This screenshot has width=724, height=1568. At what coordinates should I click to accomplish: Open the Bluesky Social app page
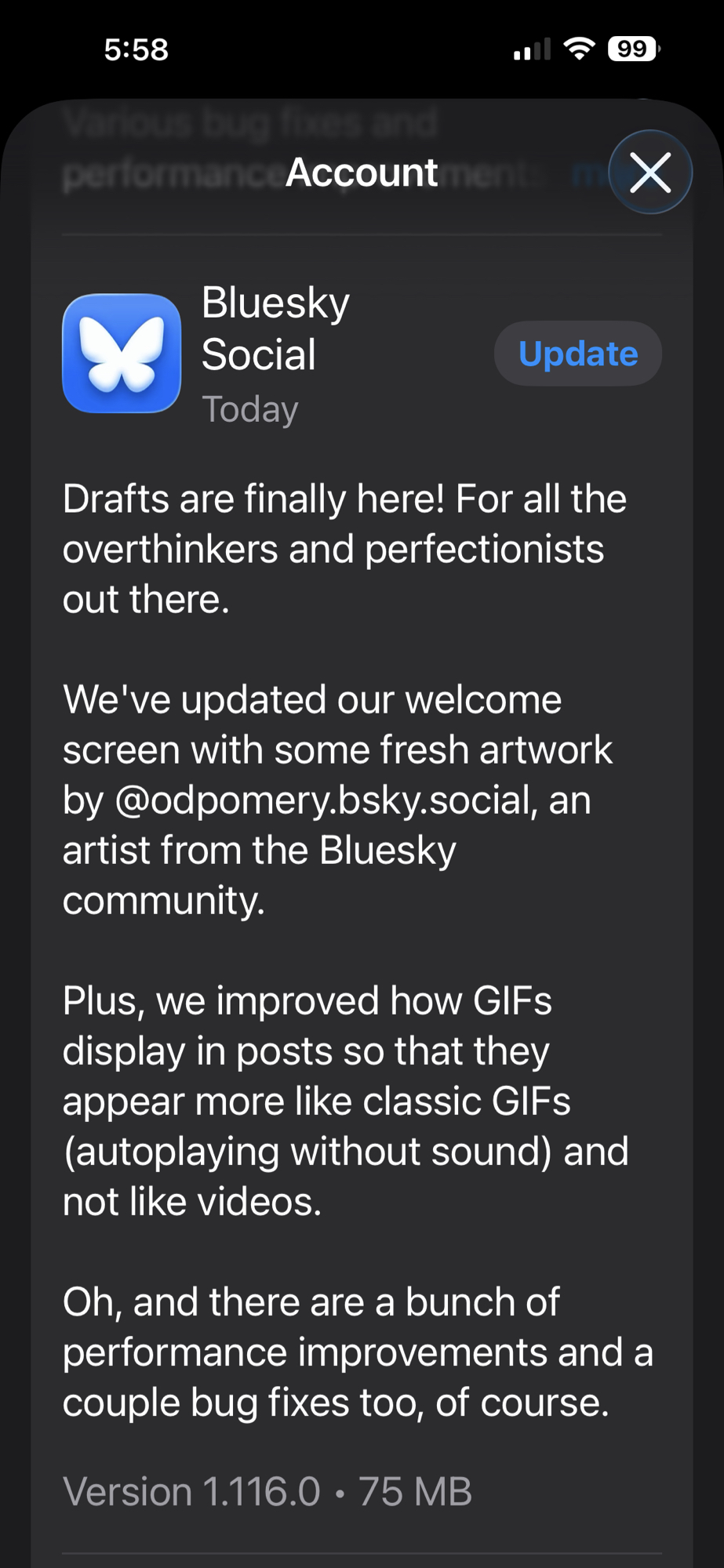(122, 354)
